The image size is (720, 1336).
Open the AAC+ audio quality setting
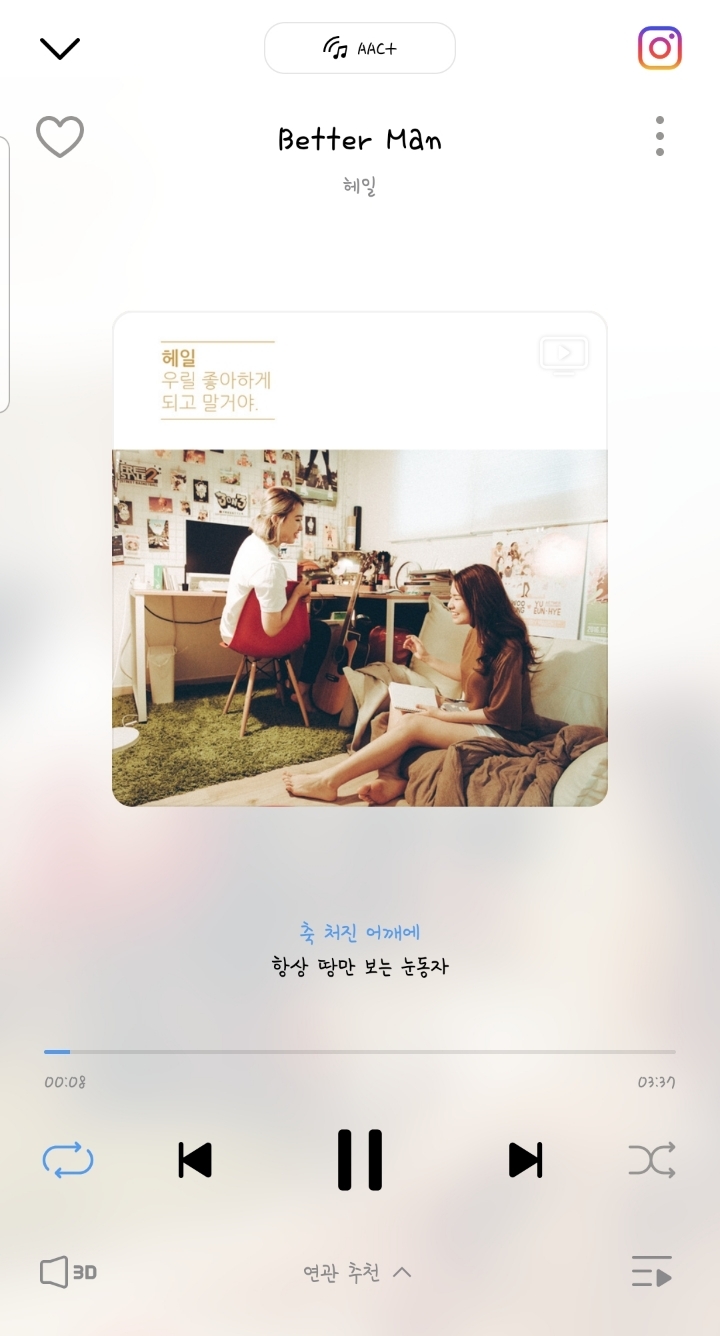(x=360, y=48)
